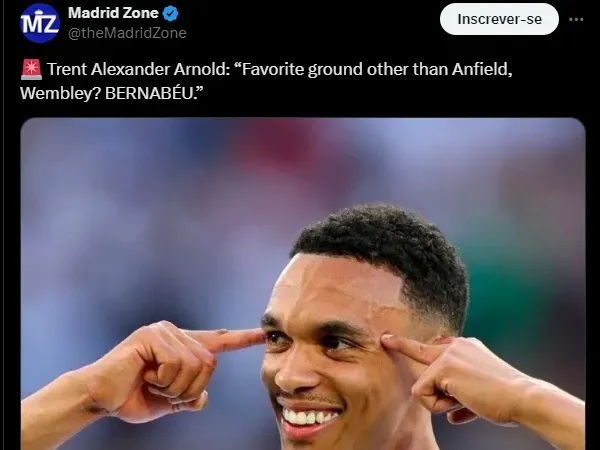Open Madrid Zone's profile avatar

(x=40, y=23)
